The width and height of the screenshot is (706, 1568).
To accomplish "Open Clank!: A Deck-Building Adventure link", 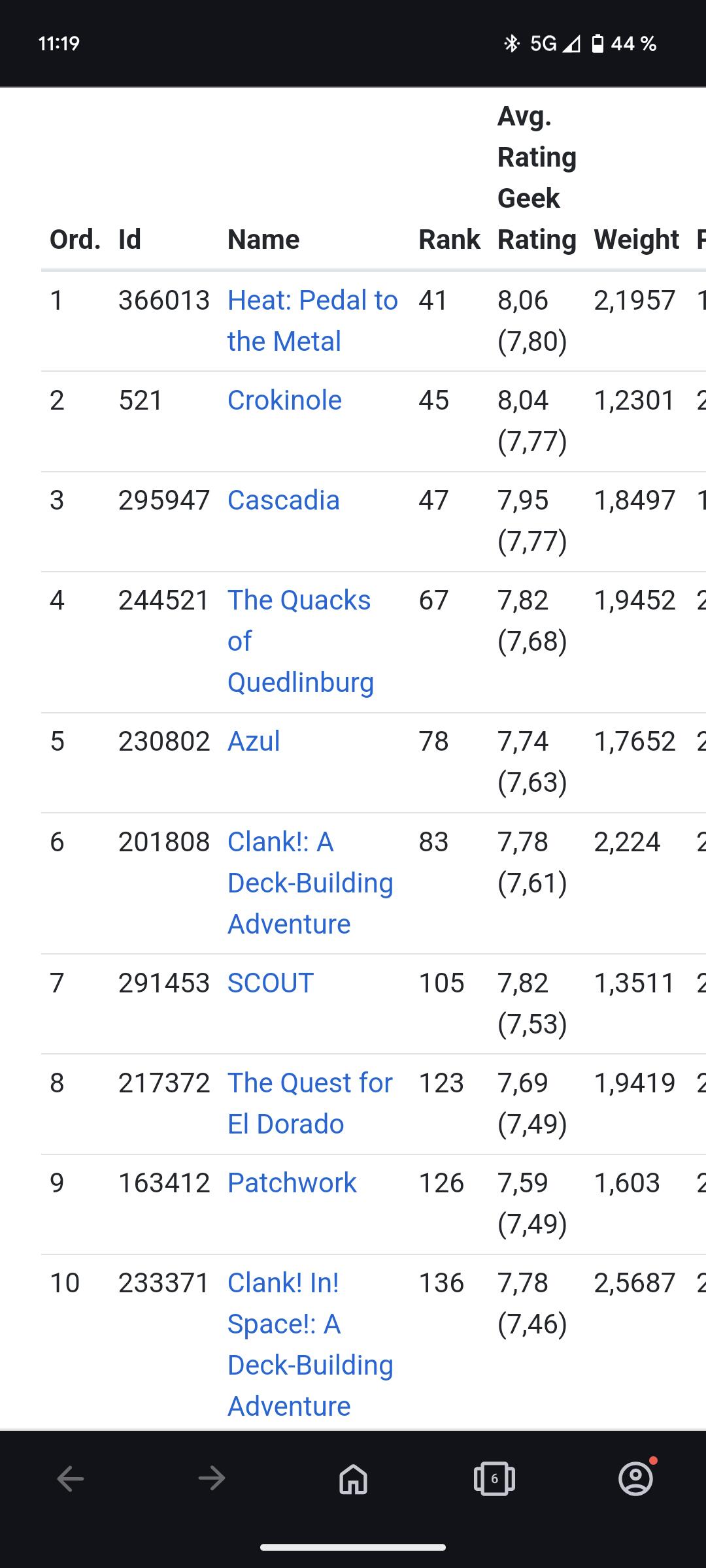I will (x=310, y=883).
